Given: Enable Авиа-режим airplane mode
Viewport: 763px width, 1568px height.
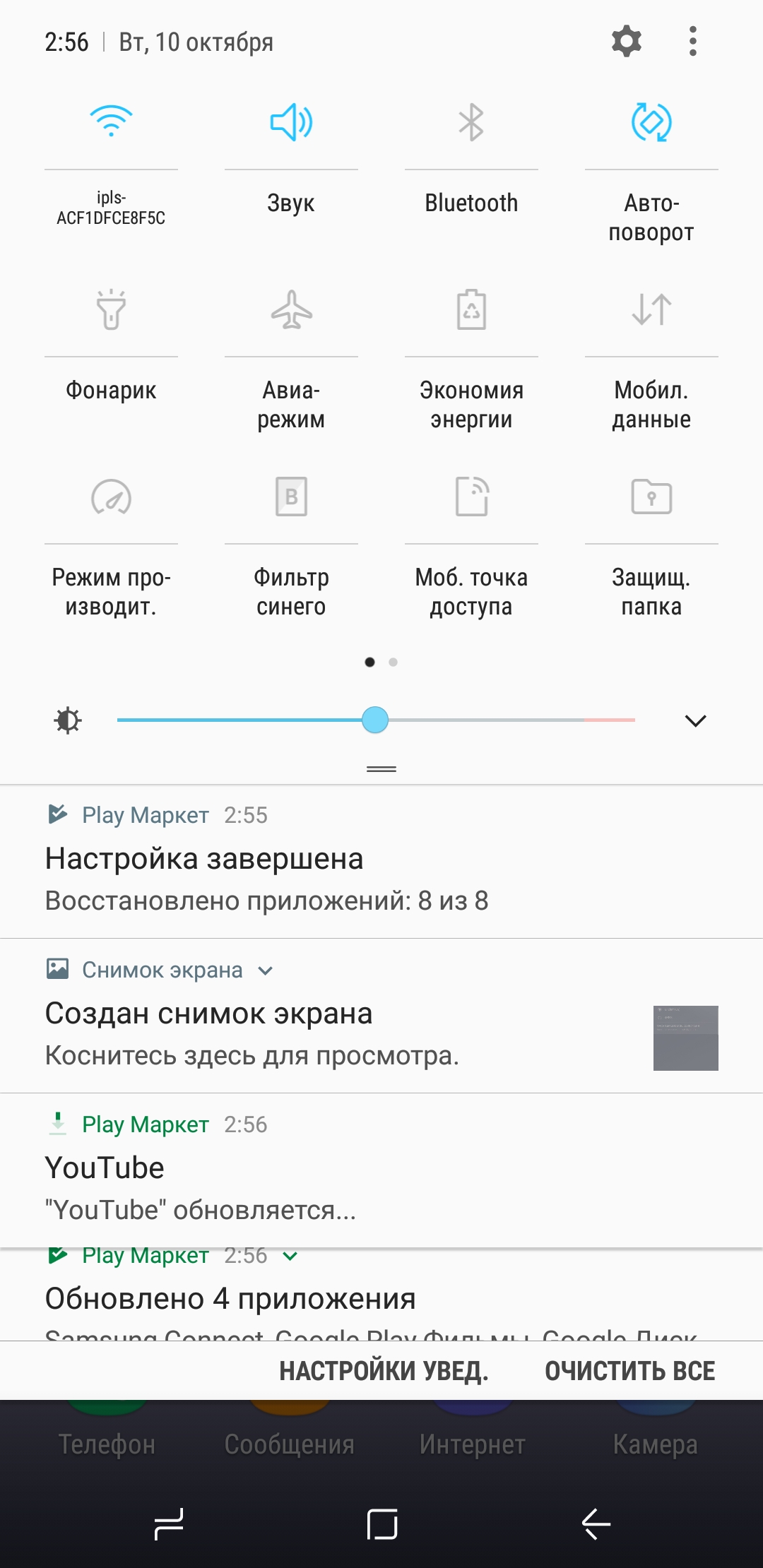Looking at the screenshot, I should (x=291, y=309).
